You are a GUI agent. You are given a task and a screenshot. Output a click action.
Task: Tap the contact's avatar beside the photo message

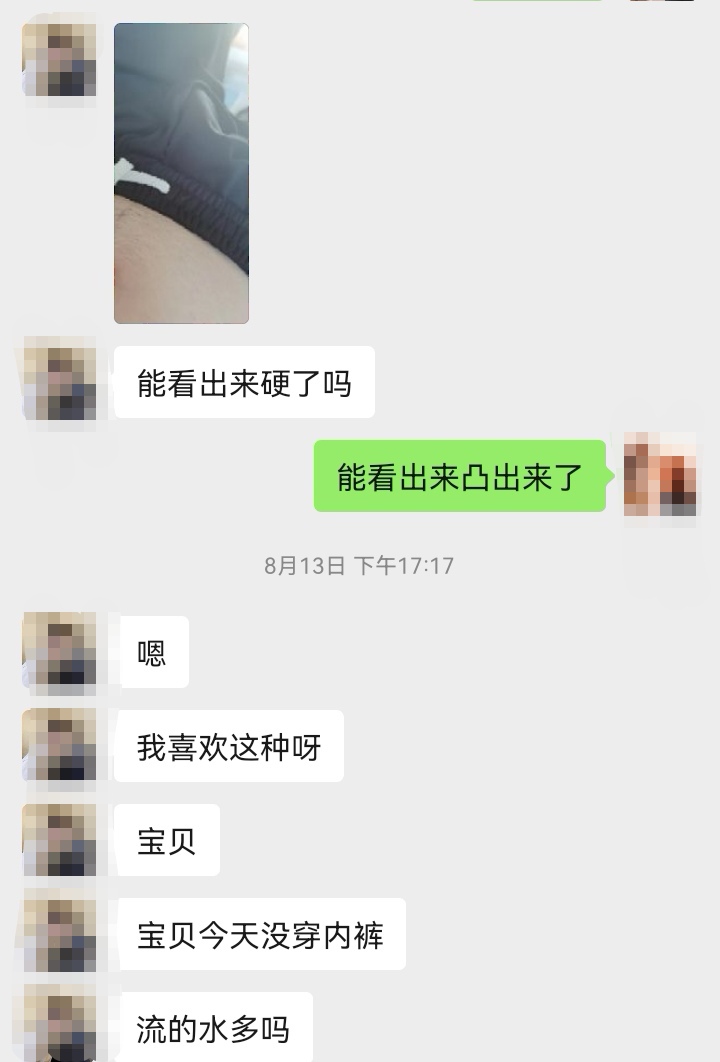59,60
